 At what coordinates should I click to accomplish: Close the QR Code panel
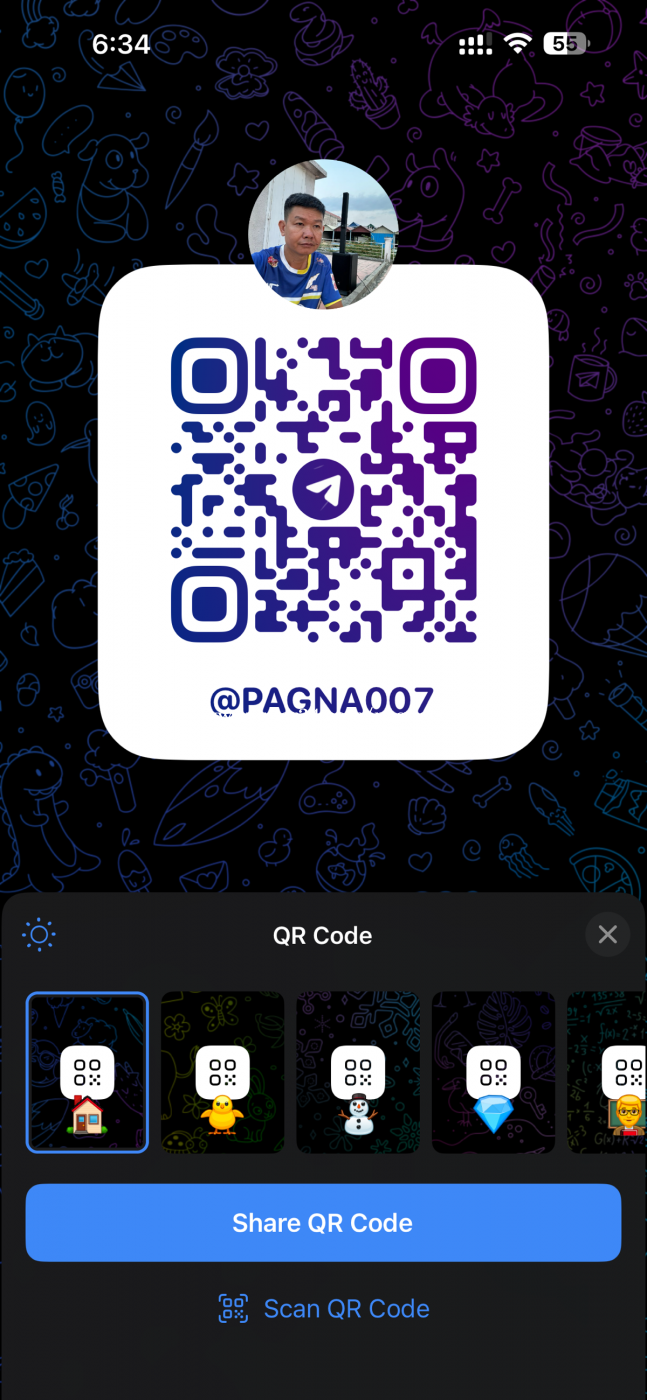(x=607, y=935)
